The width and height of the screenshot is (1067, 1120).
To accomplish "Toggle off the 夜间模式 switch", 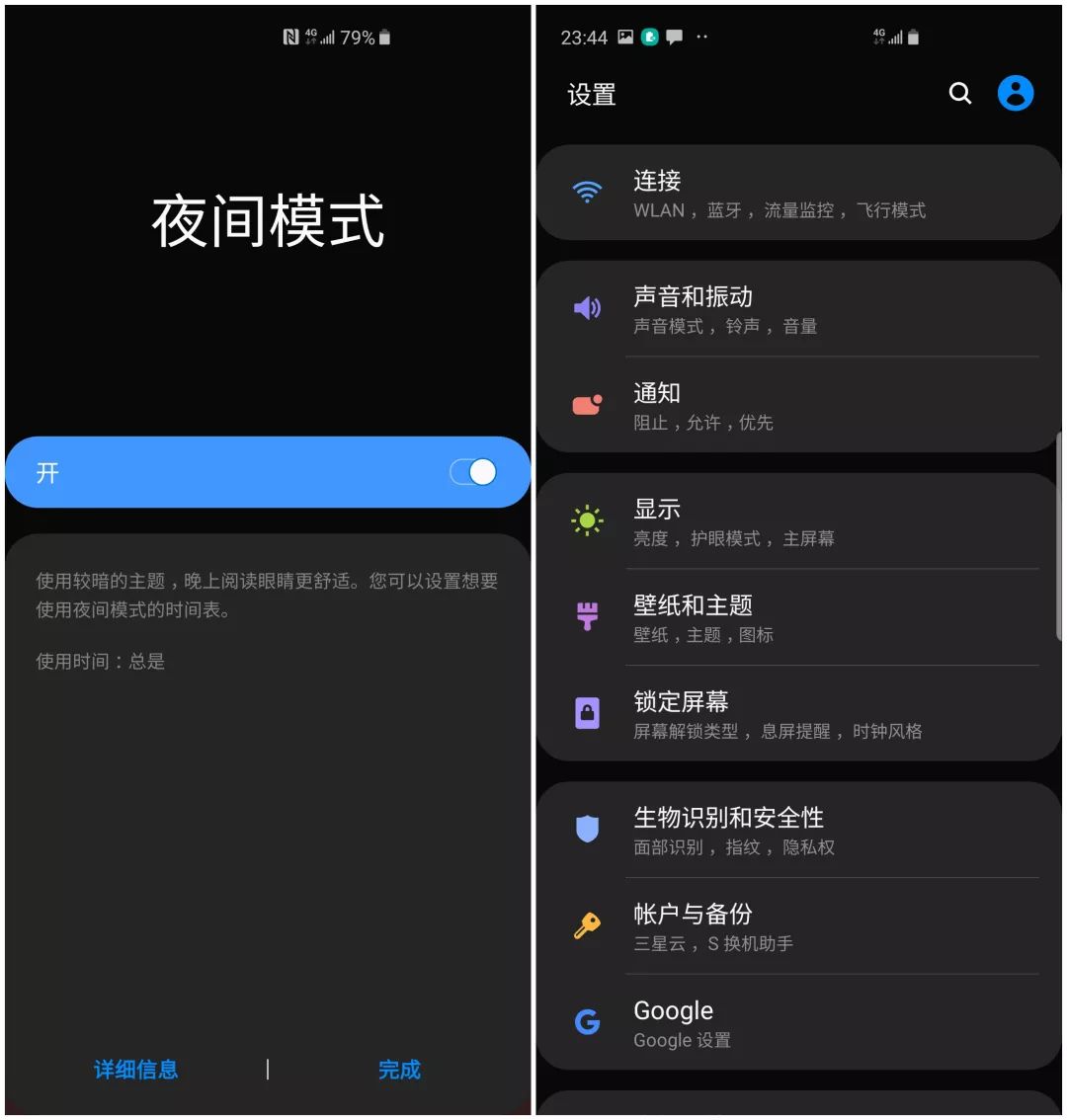I will point(472,473).
